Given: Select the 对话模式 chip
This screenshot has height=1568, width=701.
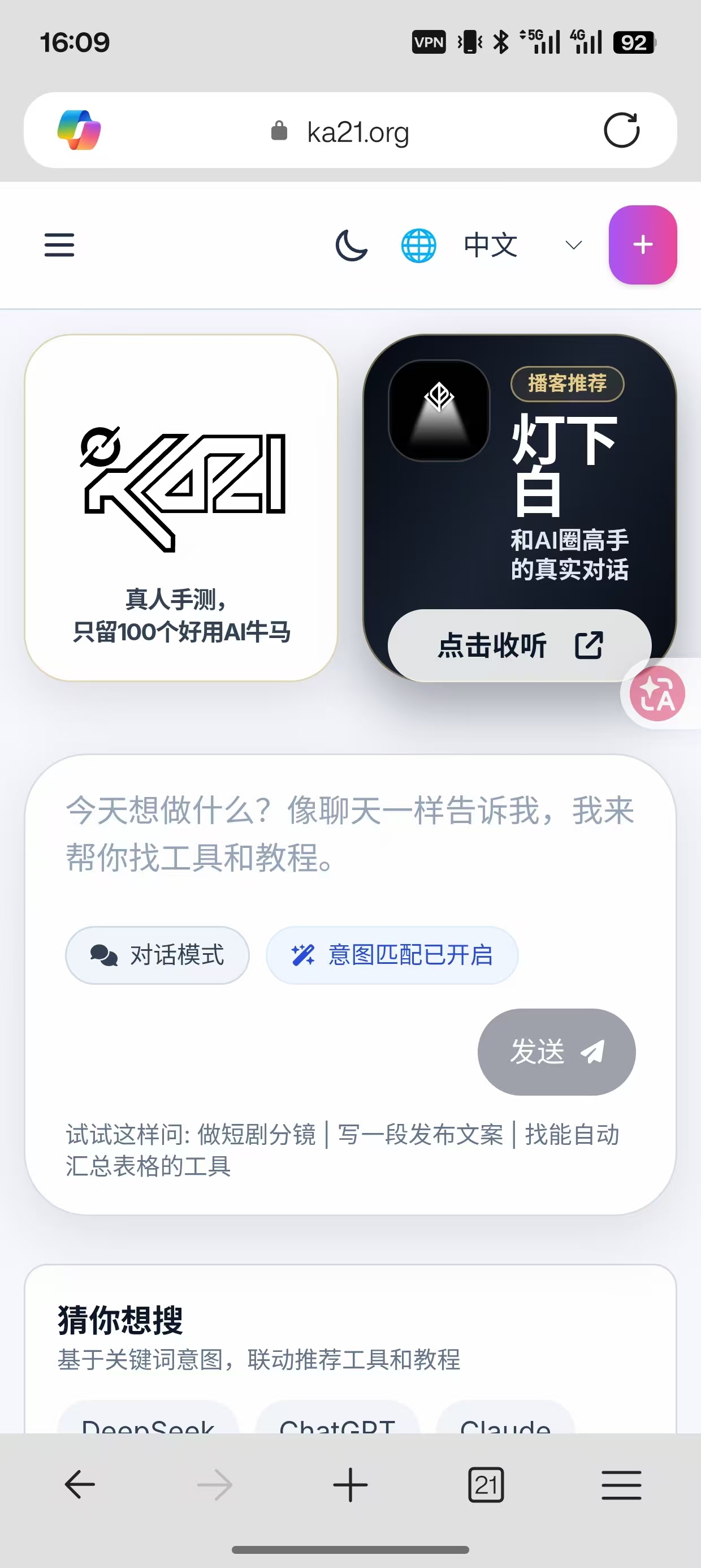Looking at the screenshot, I should (157, 955).
